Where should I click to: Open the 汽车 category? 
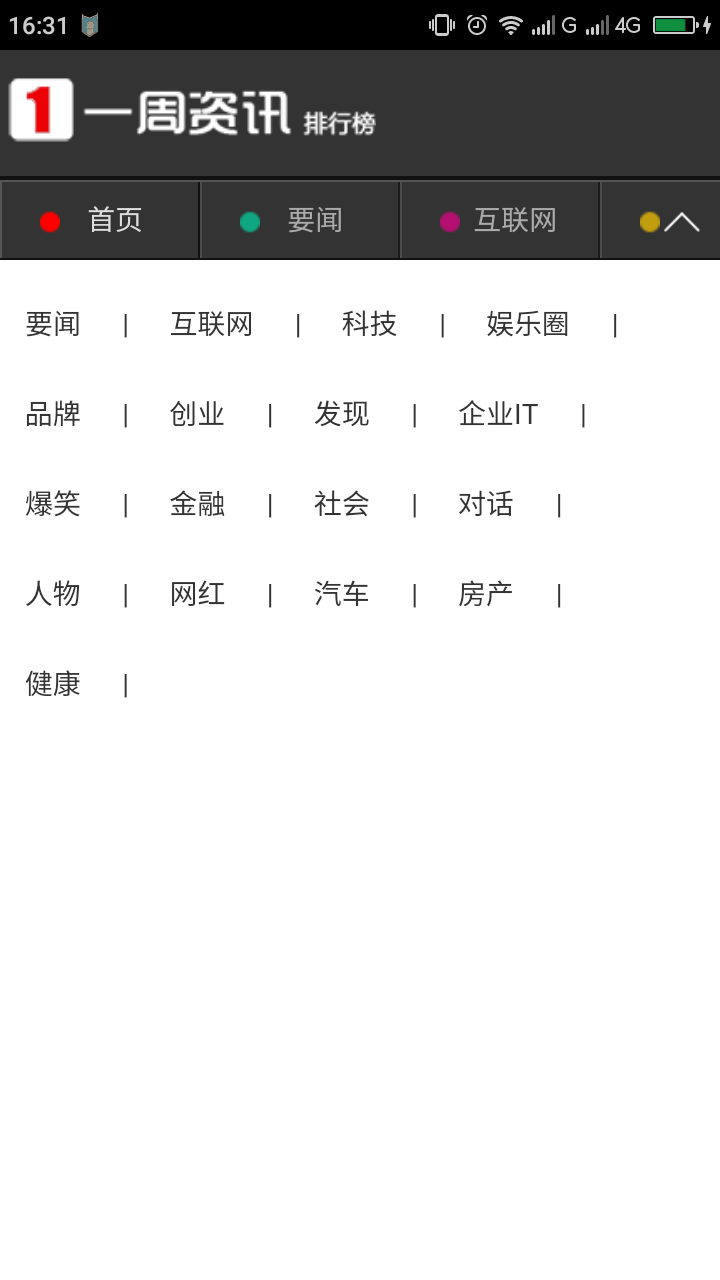341,594
